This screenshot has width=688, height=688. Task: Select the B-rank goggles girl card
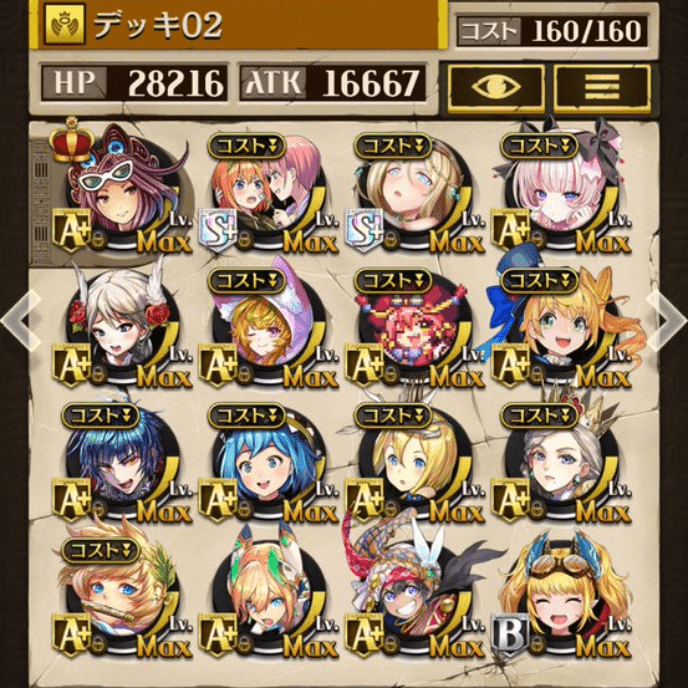pyautogui.click(x=557, y=598)
